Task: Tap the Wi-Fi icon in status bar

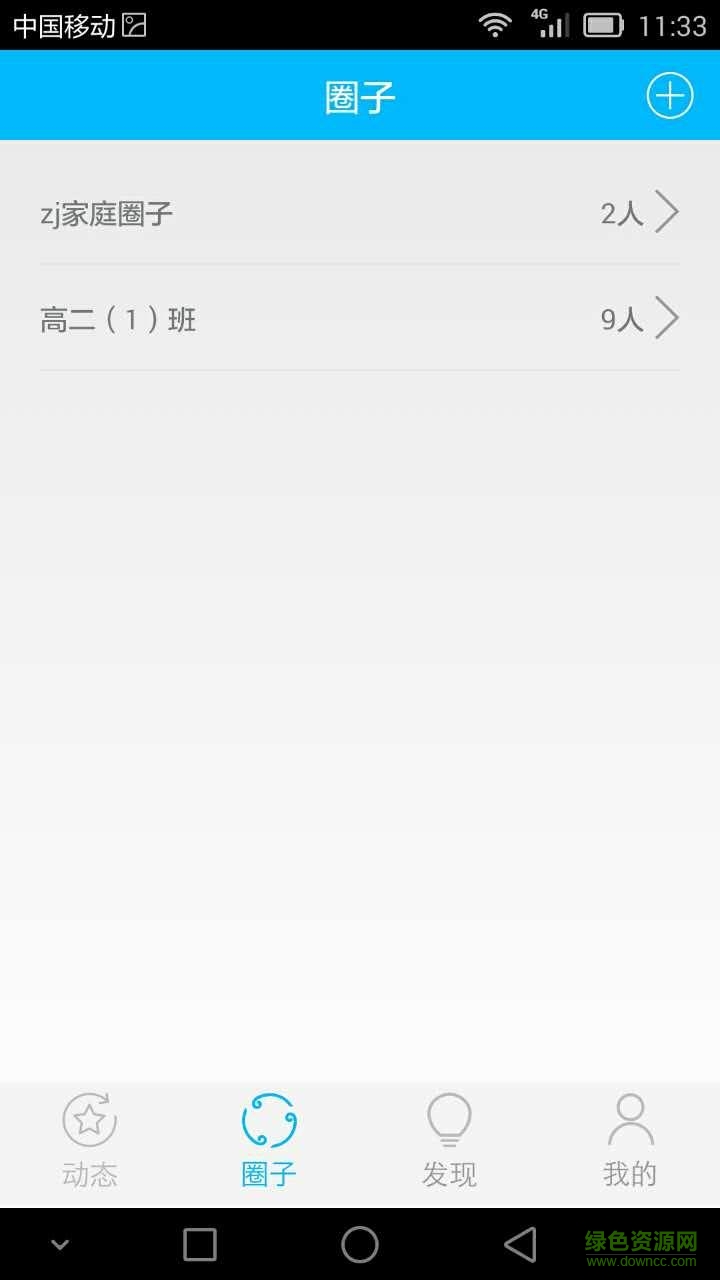Action: point(494,22)
